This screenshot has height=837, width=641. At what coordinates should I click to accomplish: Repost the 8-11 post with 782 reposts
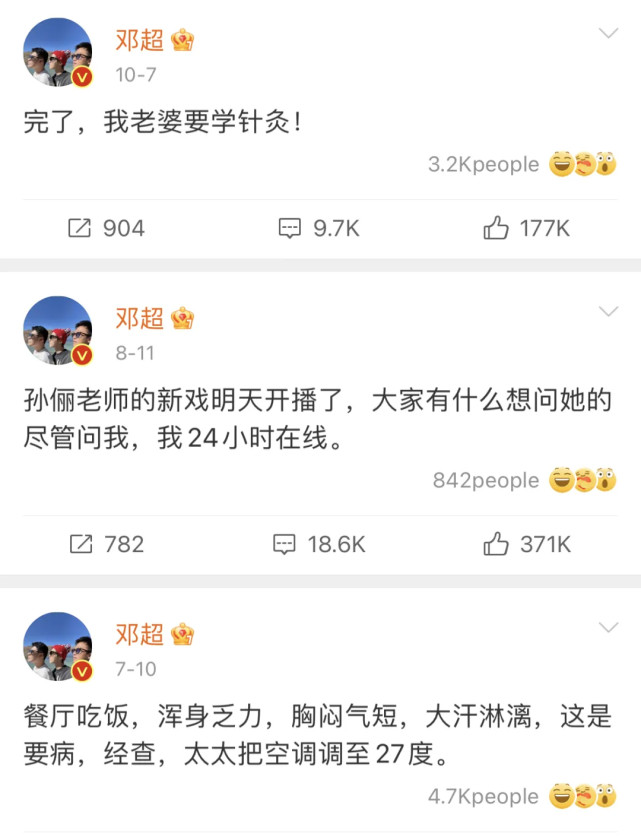pos(106,544)
